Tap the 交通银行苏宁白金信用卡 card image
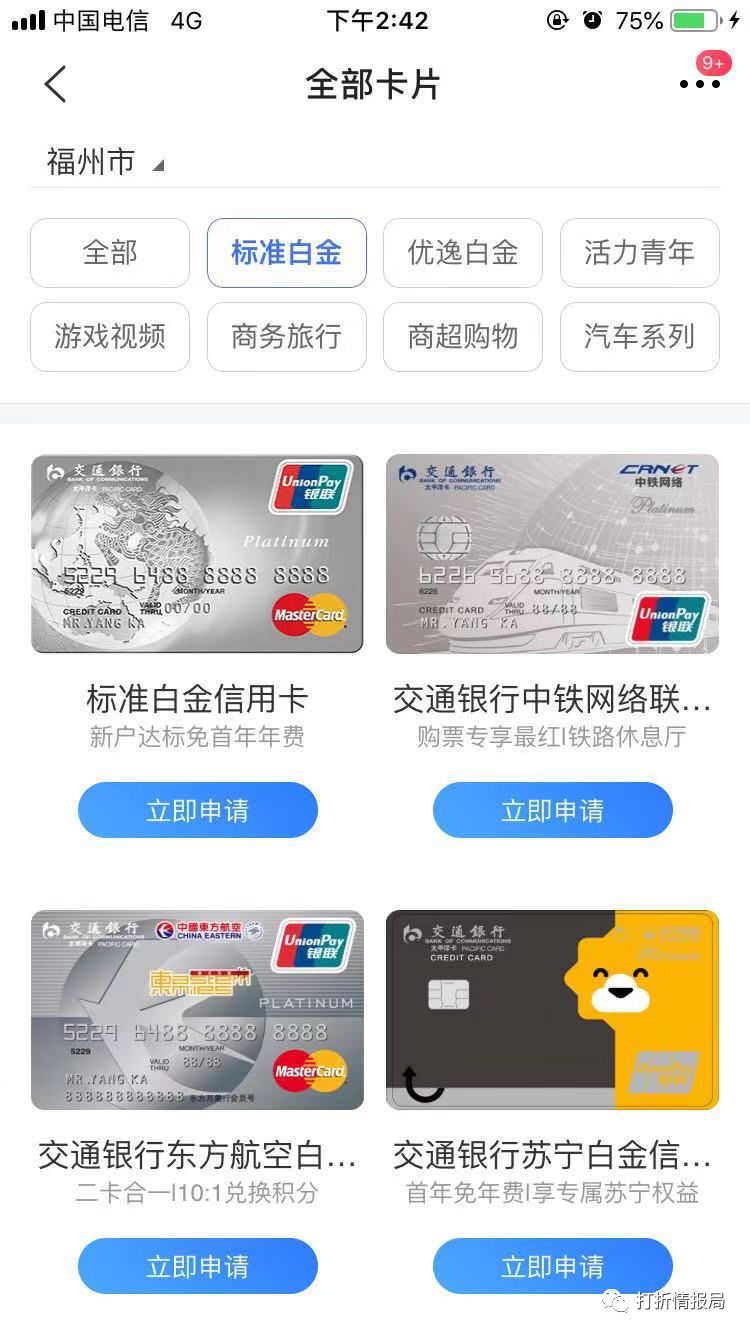The width and height of the screenshot is (750, 1334). [552, 1010]
